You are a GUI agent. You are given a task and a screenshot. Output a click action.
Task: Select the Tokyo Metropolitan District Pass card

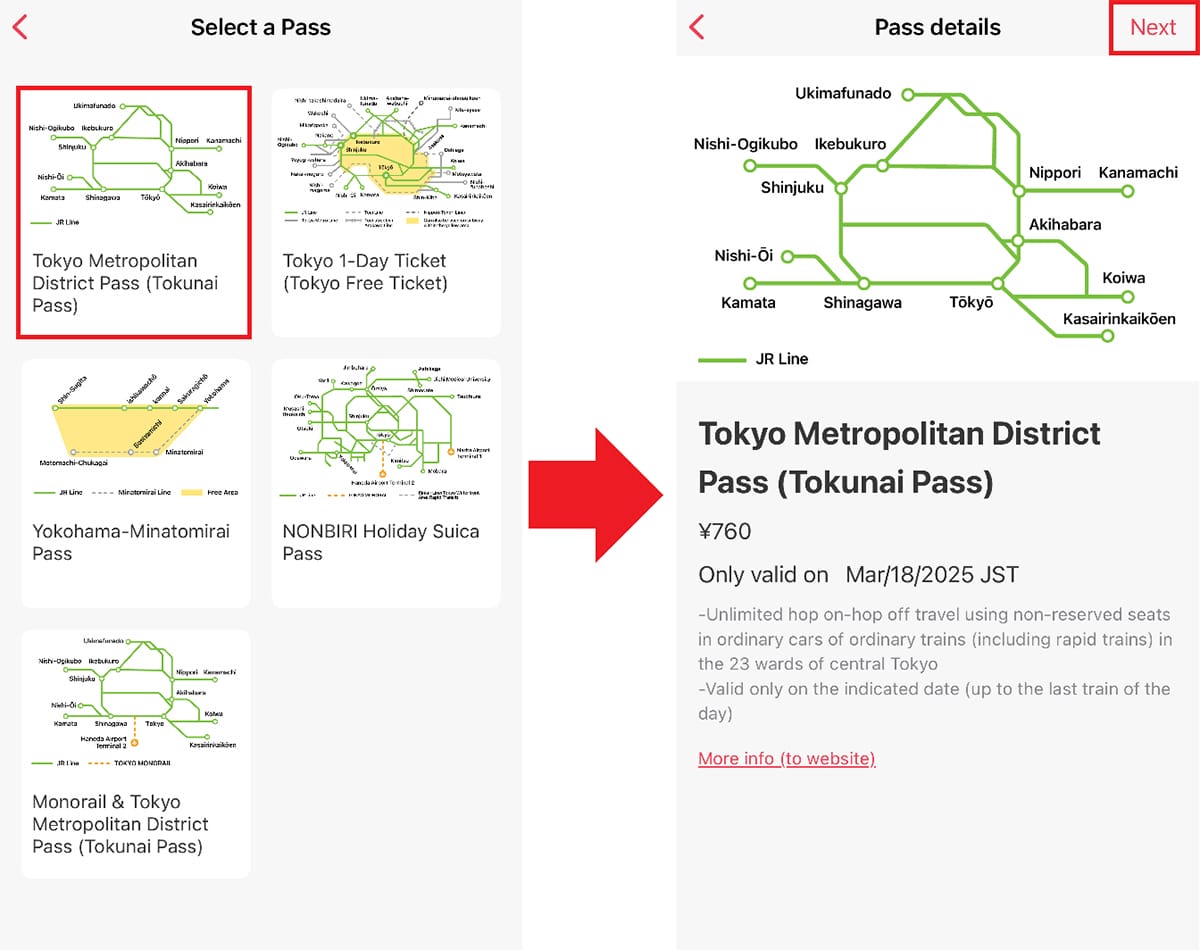pos(133,212)
